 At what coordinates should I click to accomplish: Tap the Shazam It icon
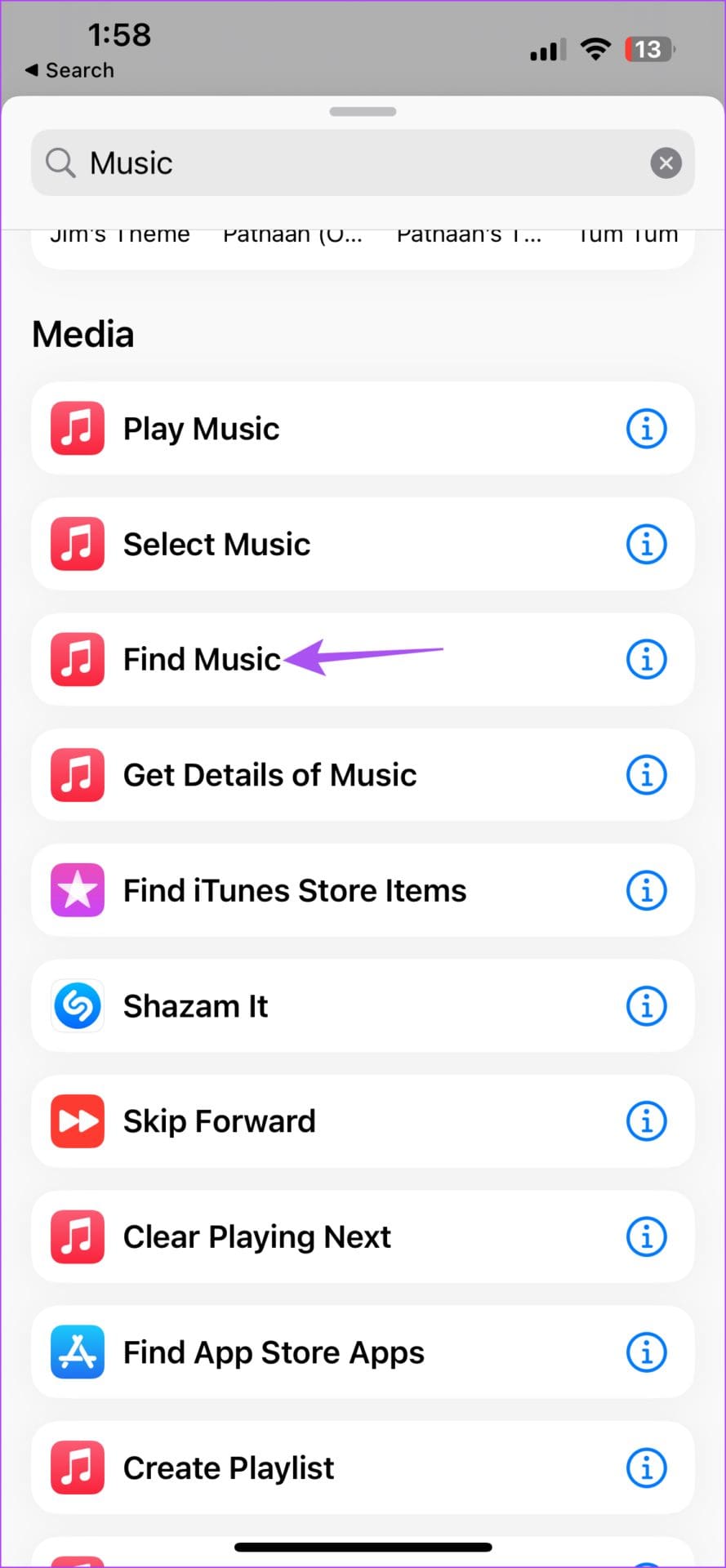click(77, 1005)
